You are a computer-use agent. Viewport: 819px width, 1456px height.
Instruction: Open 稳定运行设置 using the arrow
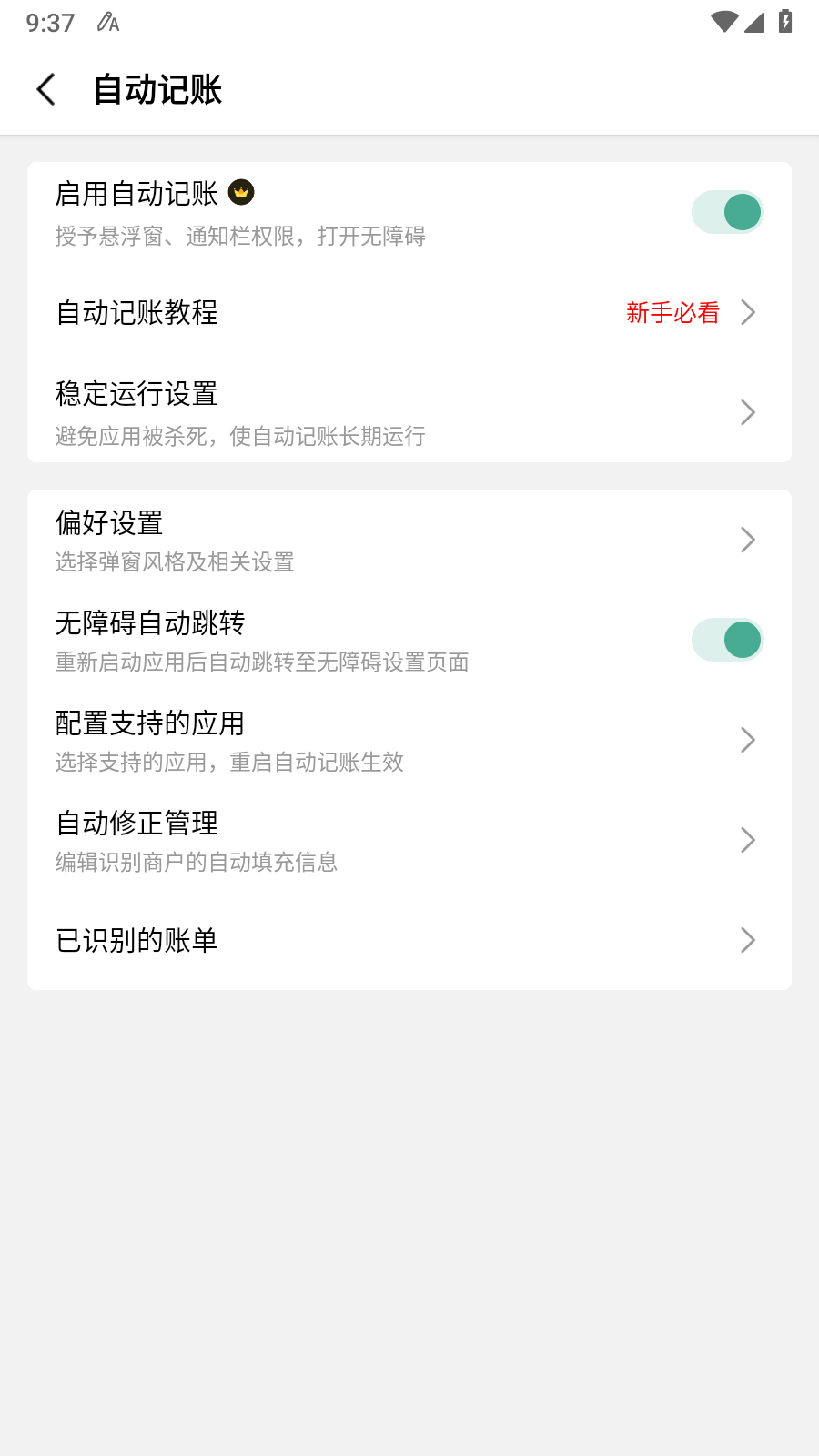(x=748, y=412)
